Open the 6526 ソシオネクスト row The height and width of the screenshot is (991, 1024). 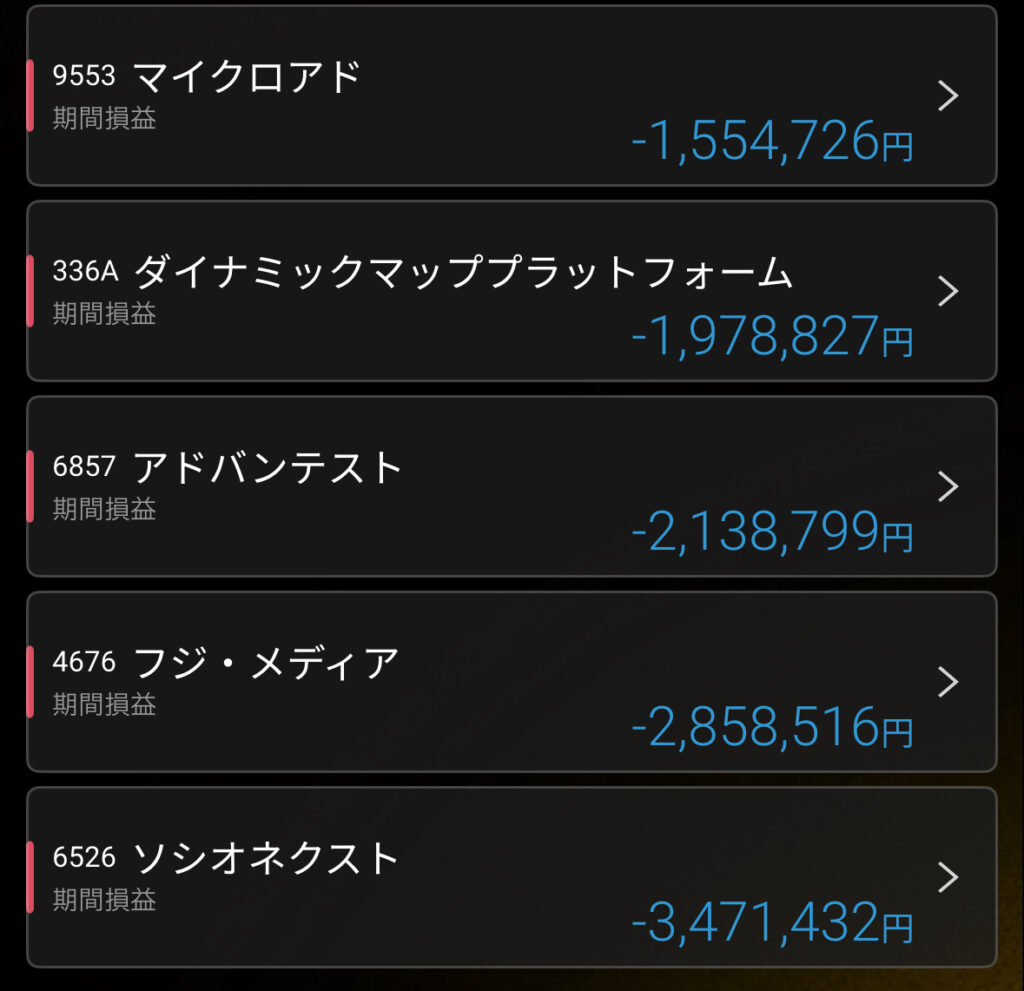tap(511, 877)
